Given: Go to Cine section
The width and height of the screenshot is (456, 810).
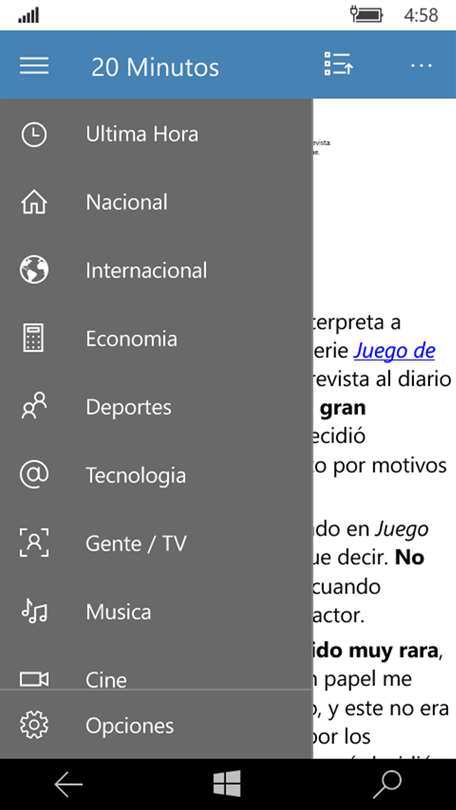Looking at the screenshot, I should tap(156, 667).
